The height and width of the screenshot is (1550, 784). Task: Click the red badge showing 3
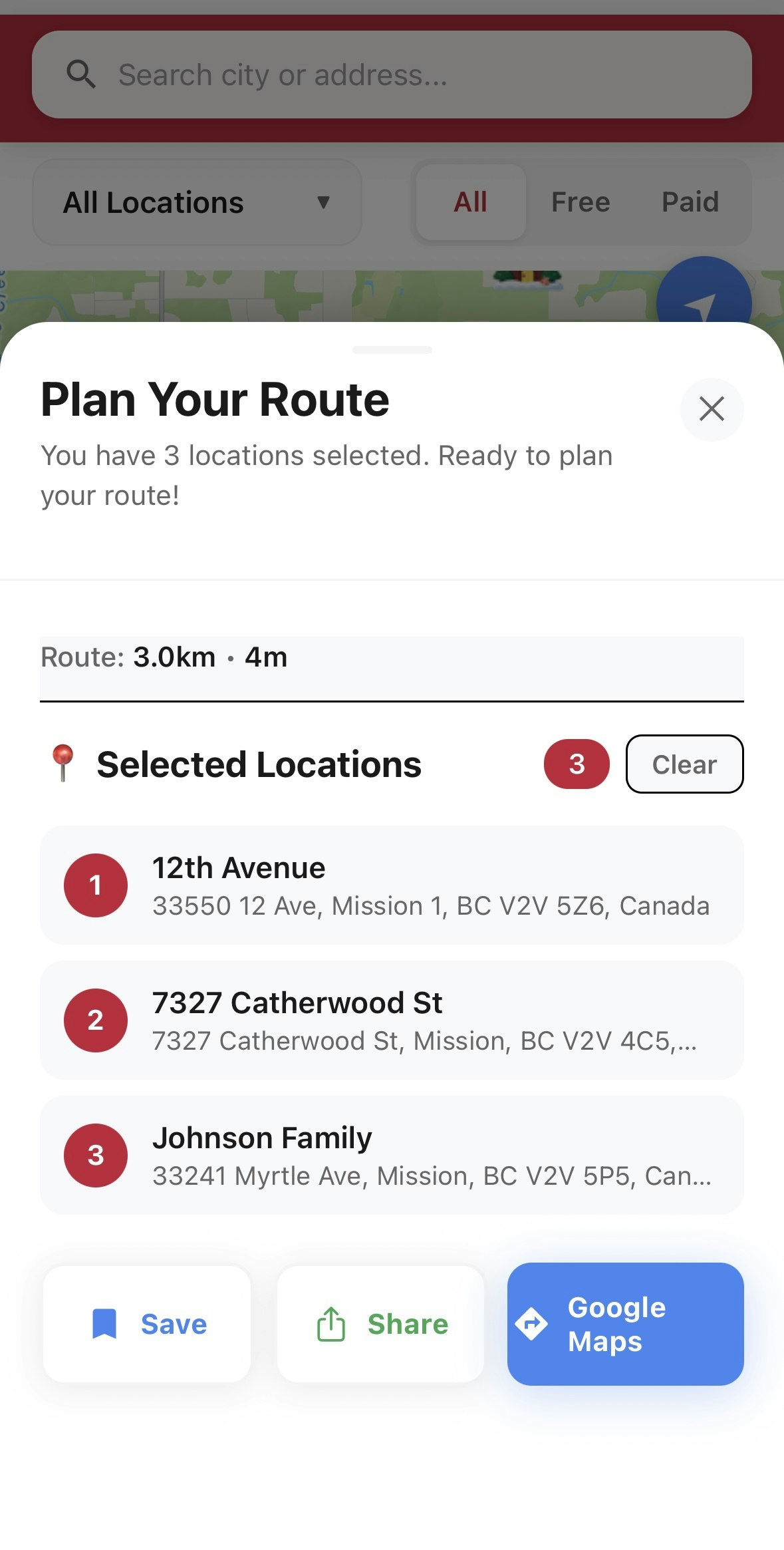click(576, 764)
